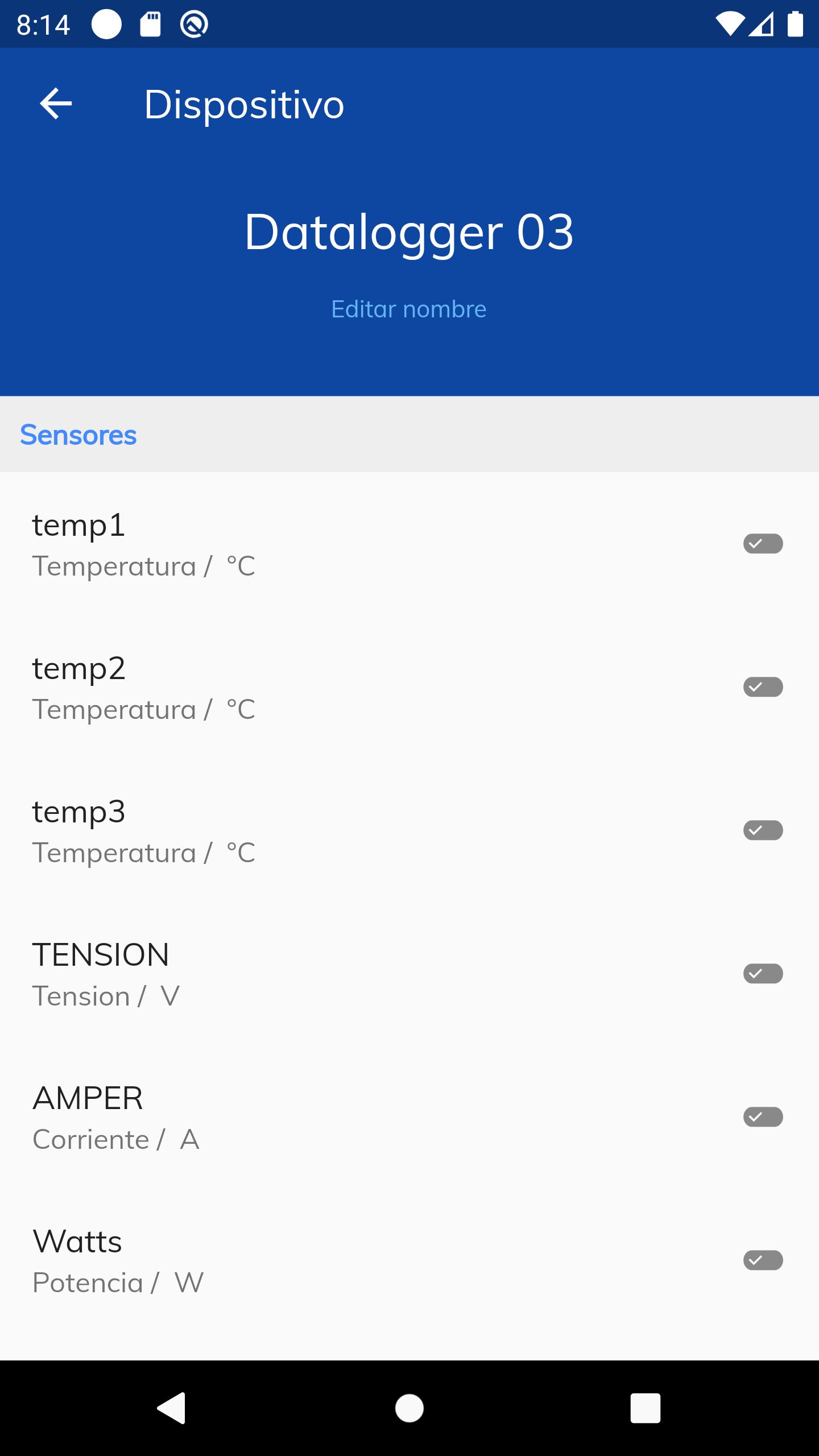Tap the system home button

[x=409, y=1408]
